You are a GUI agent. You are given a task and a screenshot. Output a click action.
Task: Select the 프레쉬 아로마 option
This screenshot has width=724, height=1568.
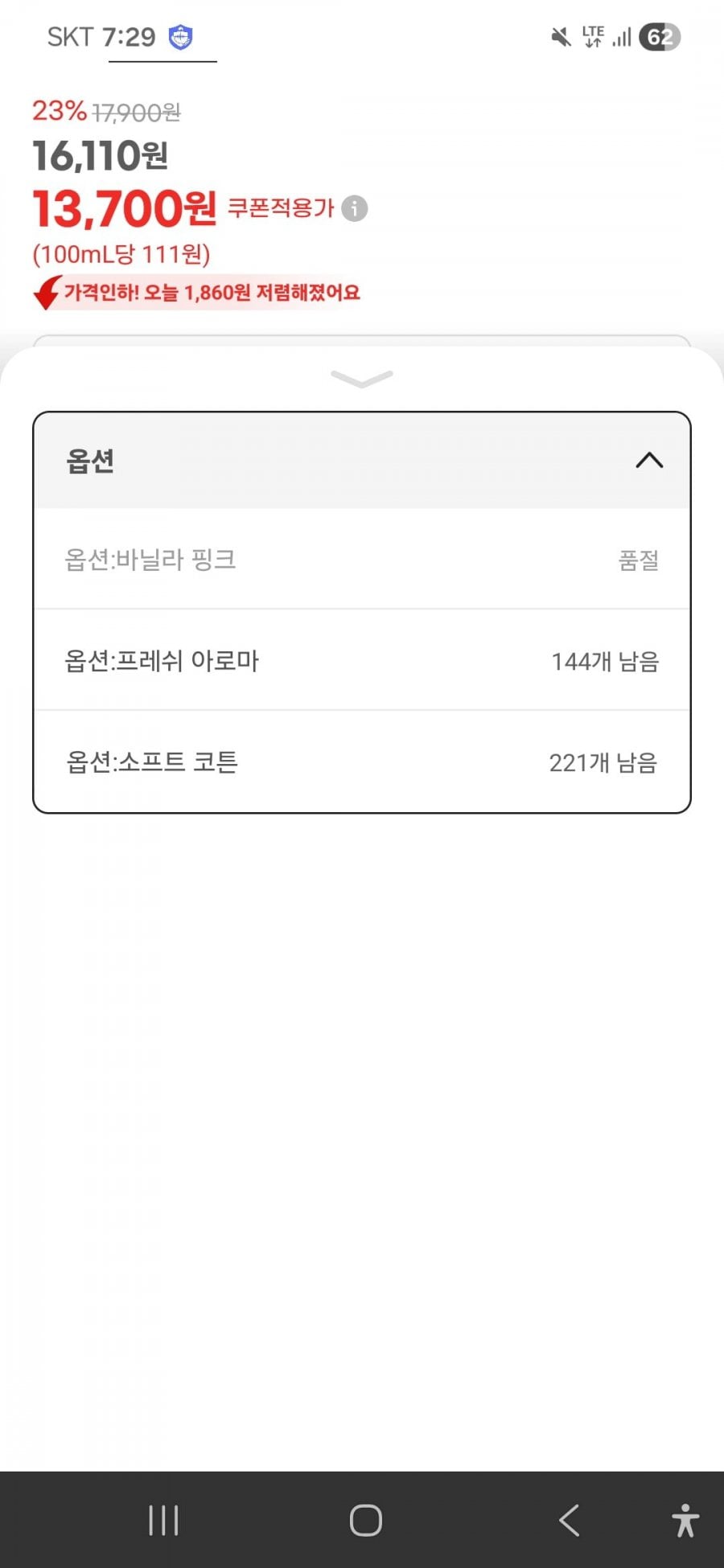(362, 660)
